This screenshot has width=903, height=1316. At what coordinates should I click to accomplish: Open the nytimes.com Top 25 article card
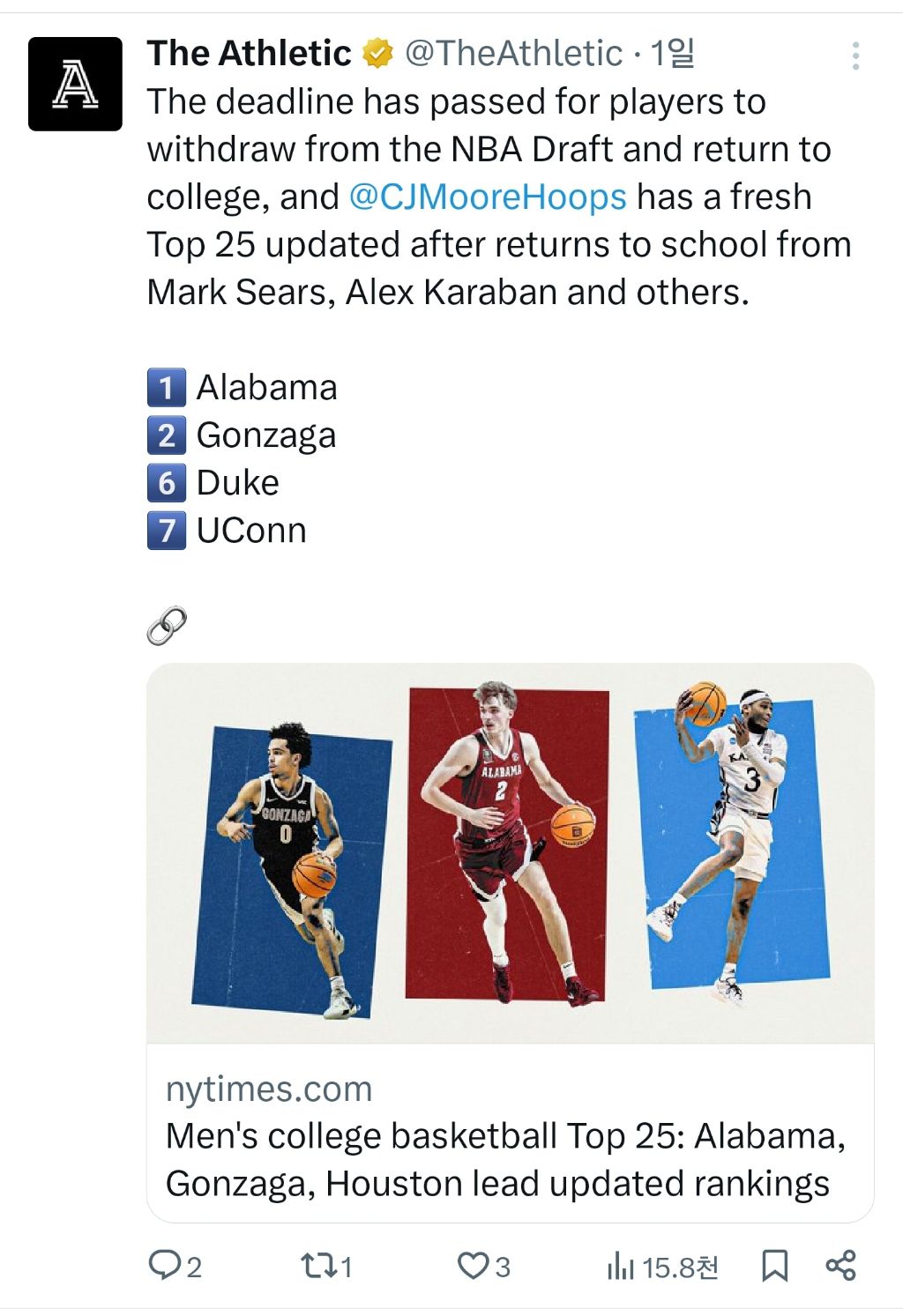(x=510, y=941)
